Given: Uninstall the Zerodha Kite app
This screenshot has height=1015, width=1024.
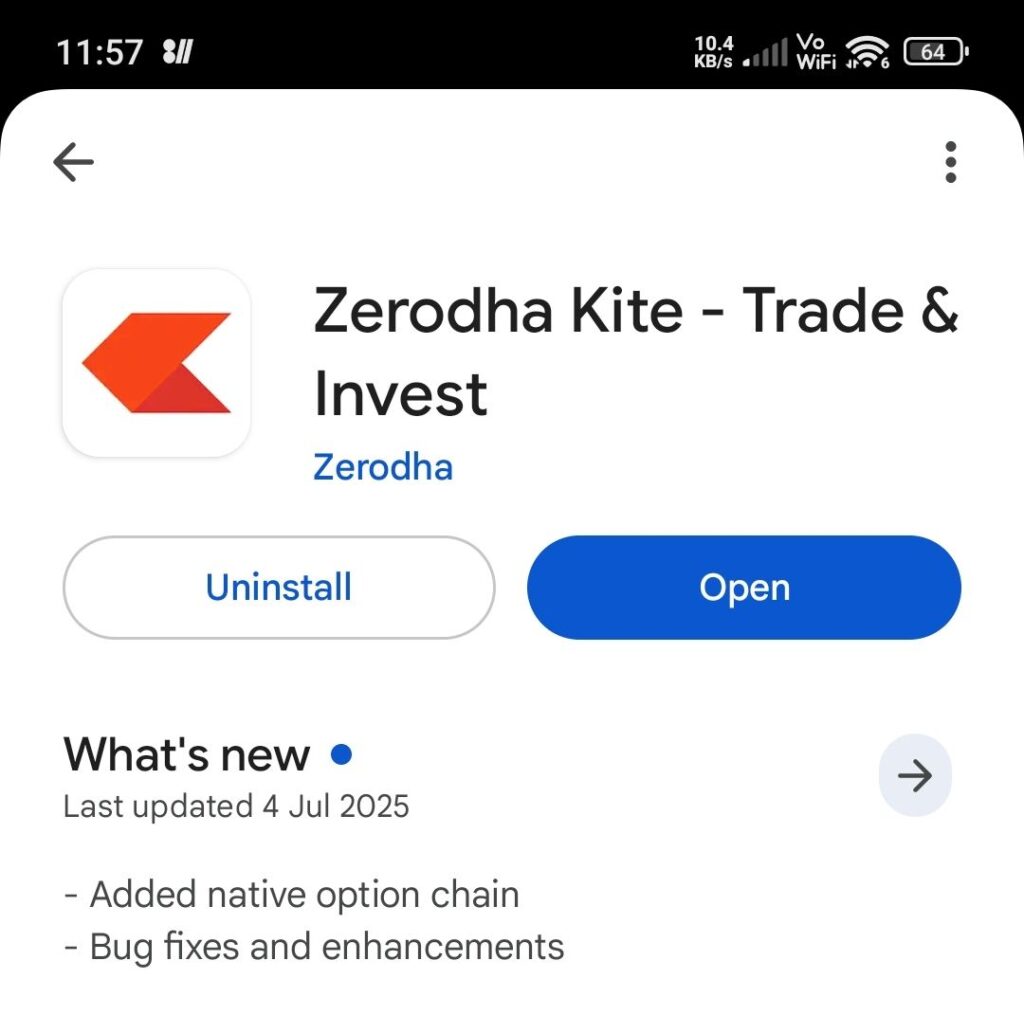Looking at the screenshot, I should 279,588.
